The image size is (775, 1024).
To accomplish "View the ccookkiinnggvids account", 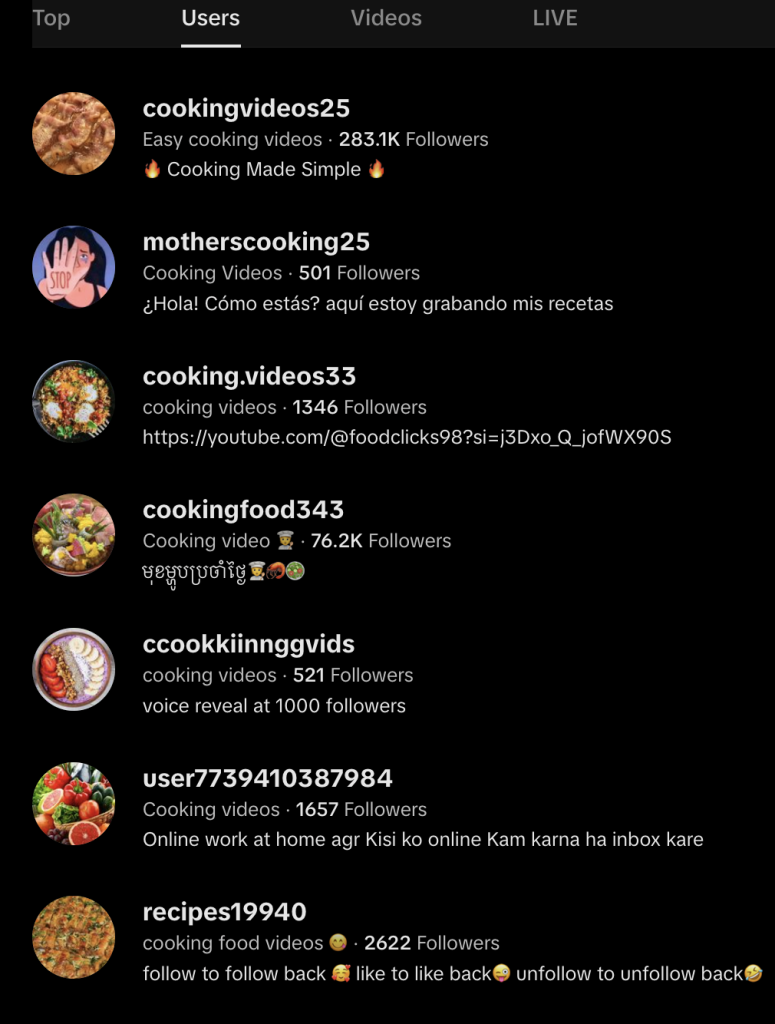I will [x=248, y=644].
